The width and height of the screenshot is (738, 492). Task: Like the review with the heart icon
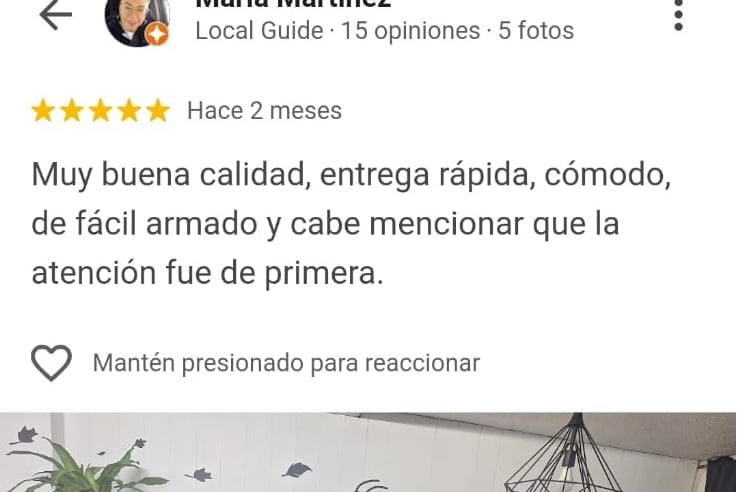pos(51,363)
